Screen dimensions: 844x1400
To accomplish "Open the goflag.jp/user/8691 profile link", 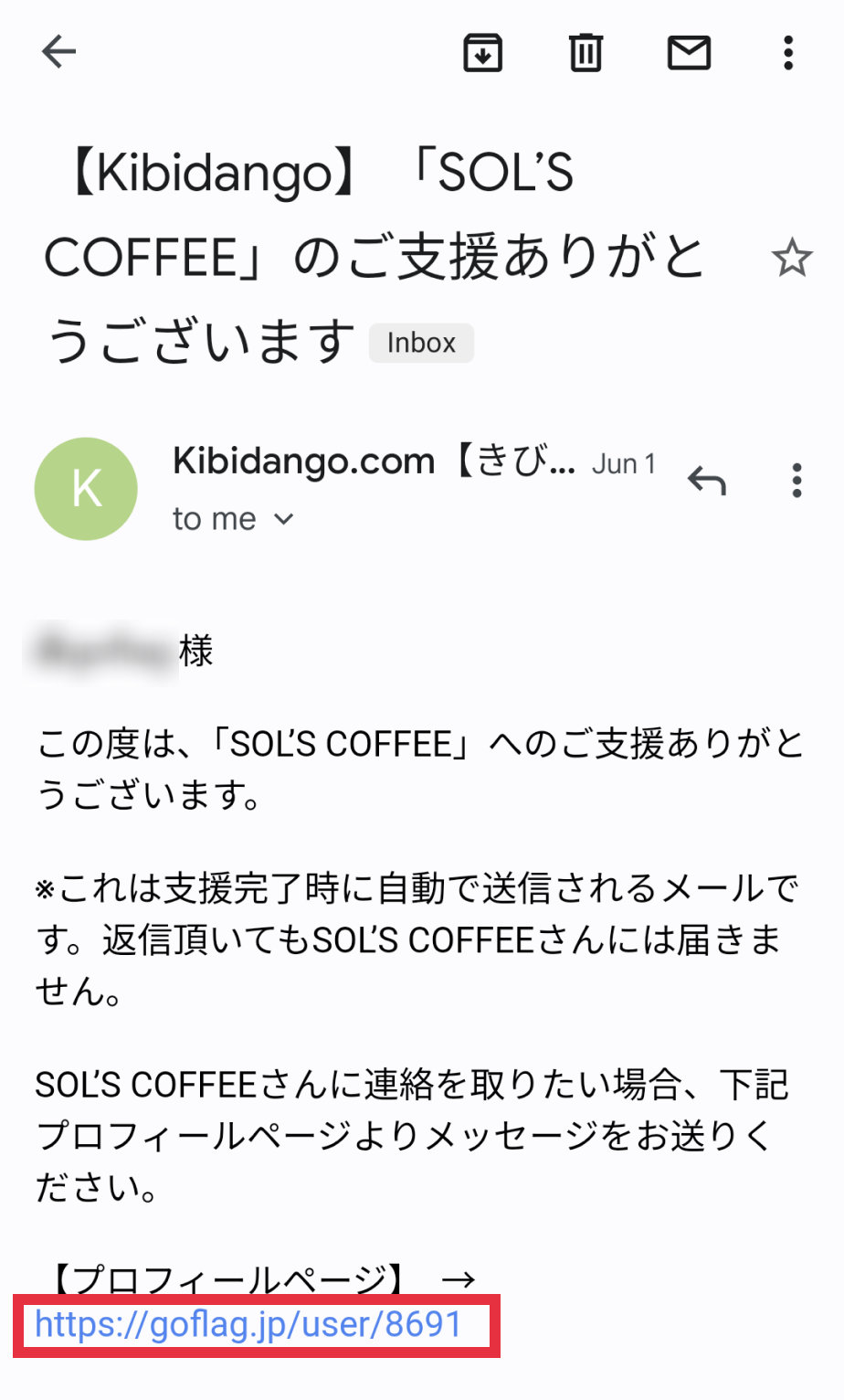I will 248,1324.
